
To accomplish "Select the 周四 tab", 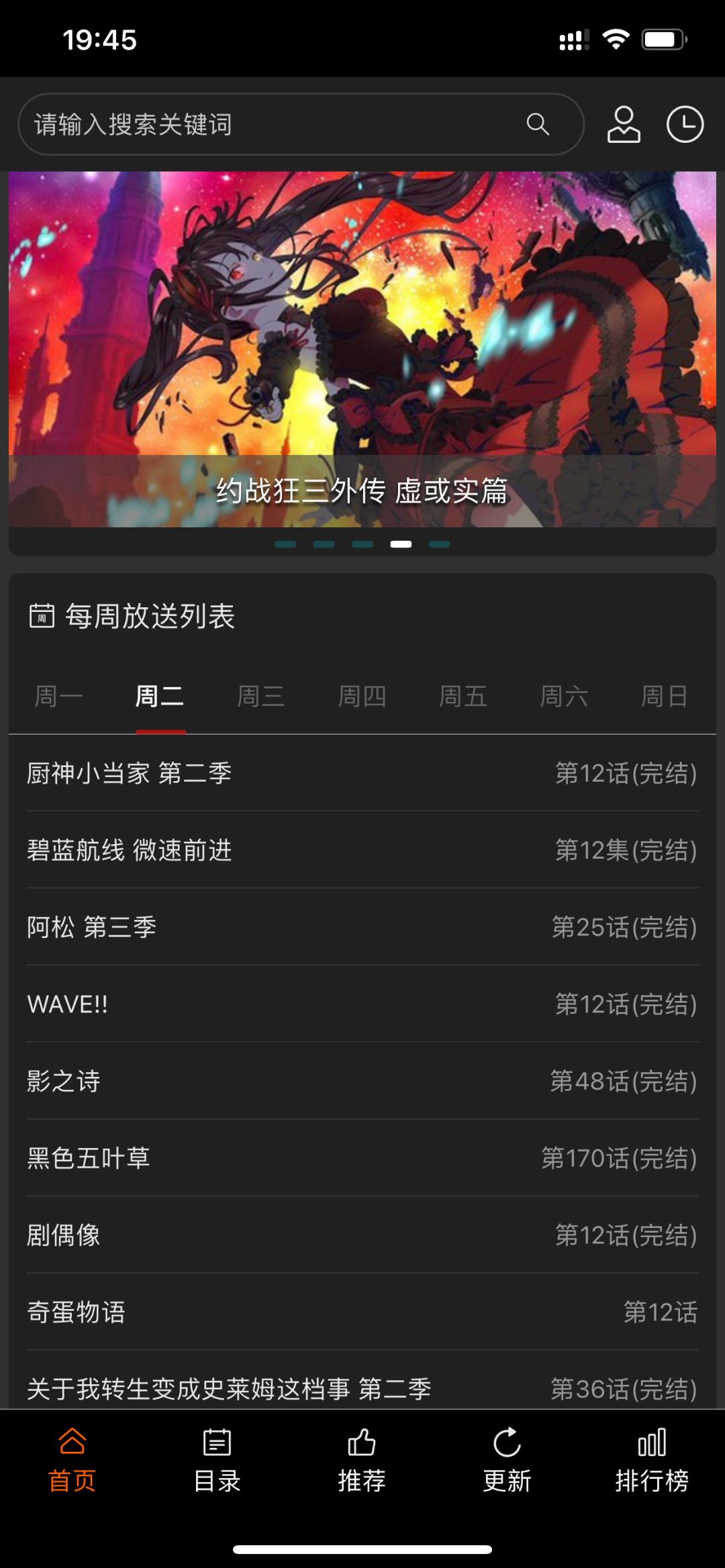I will (x=362, y=696).
